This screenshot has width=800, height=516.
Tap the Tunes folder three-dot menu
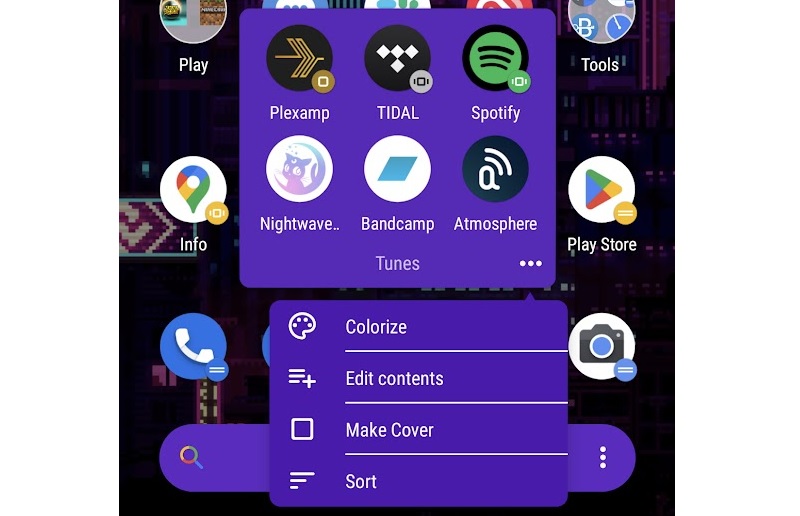pos(530,264)
